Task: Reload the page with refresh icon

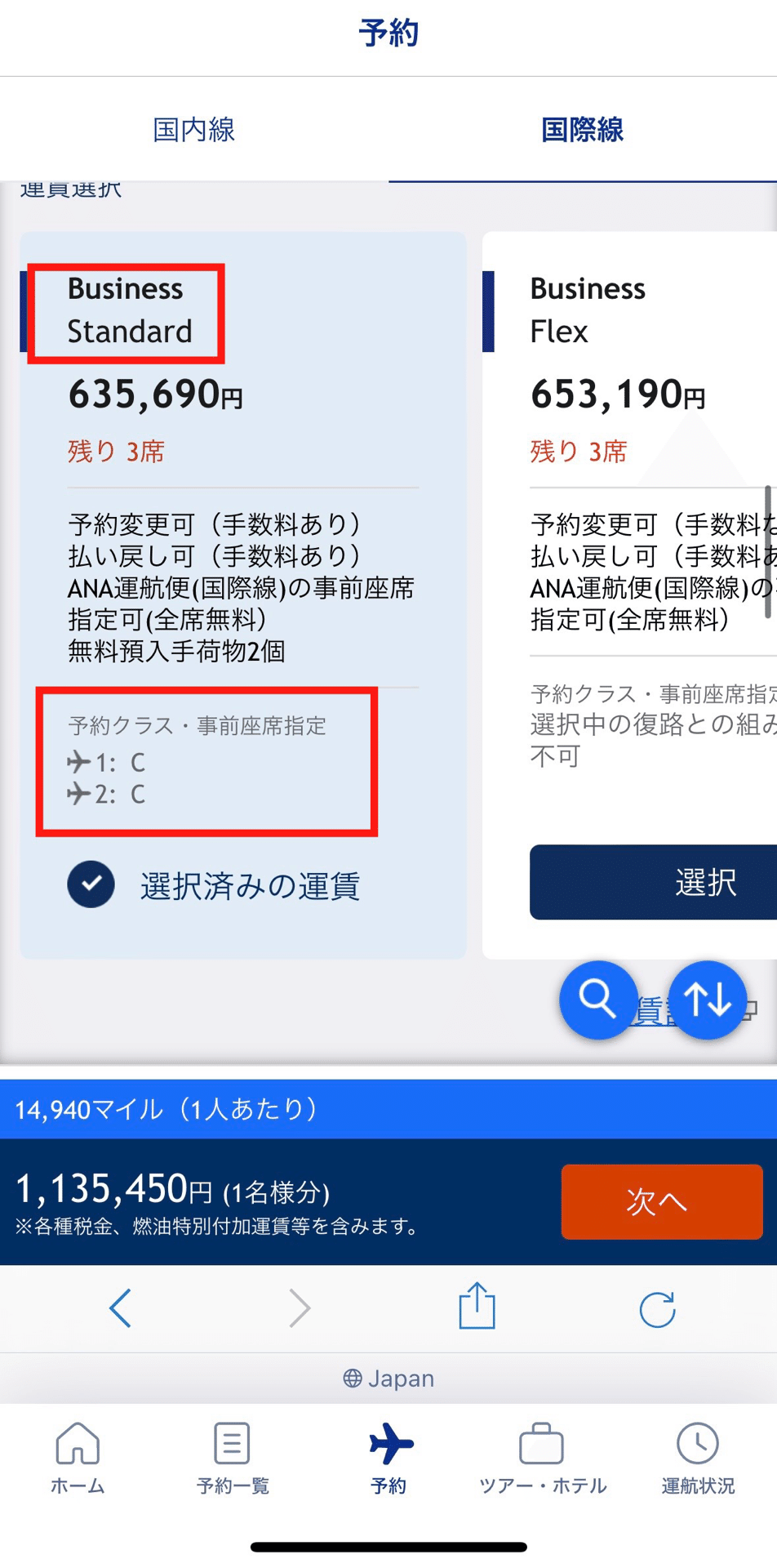Action: 657,1308
